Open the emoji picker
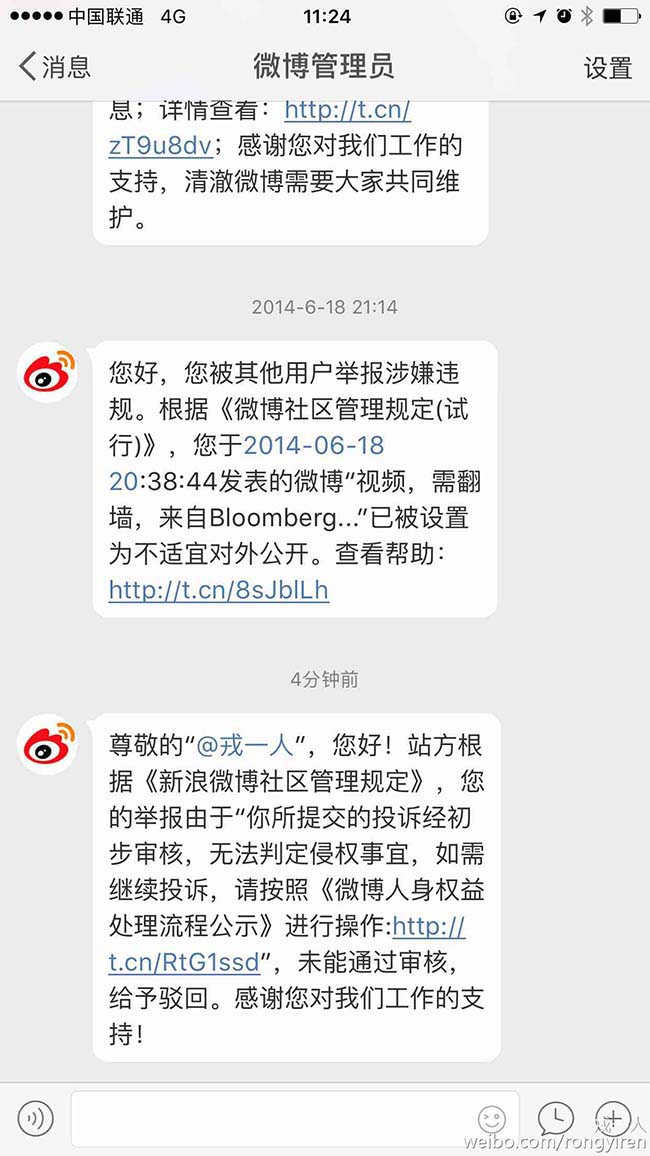 491,1118
